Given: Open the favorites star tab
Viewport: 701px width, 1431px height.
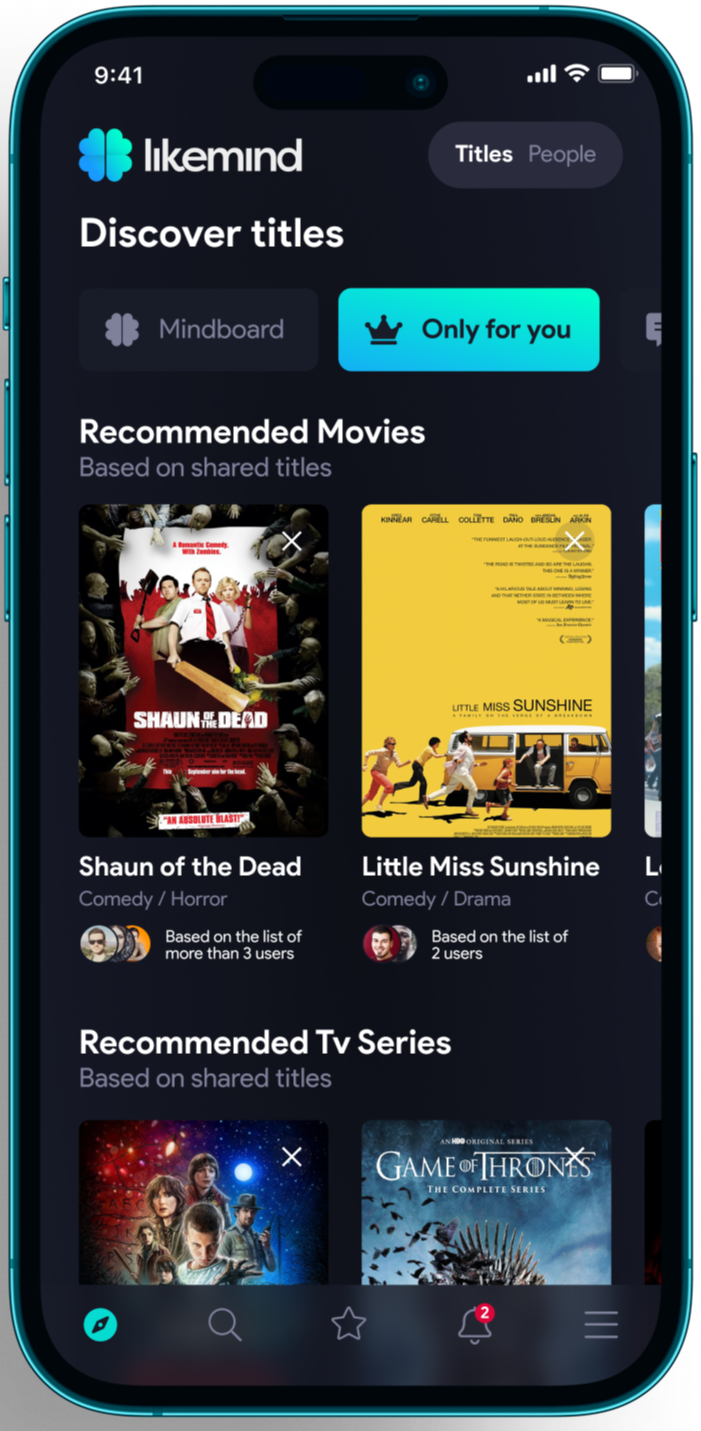Looking at the screenshot, I should pos(349,1325).
